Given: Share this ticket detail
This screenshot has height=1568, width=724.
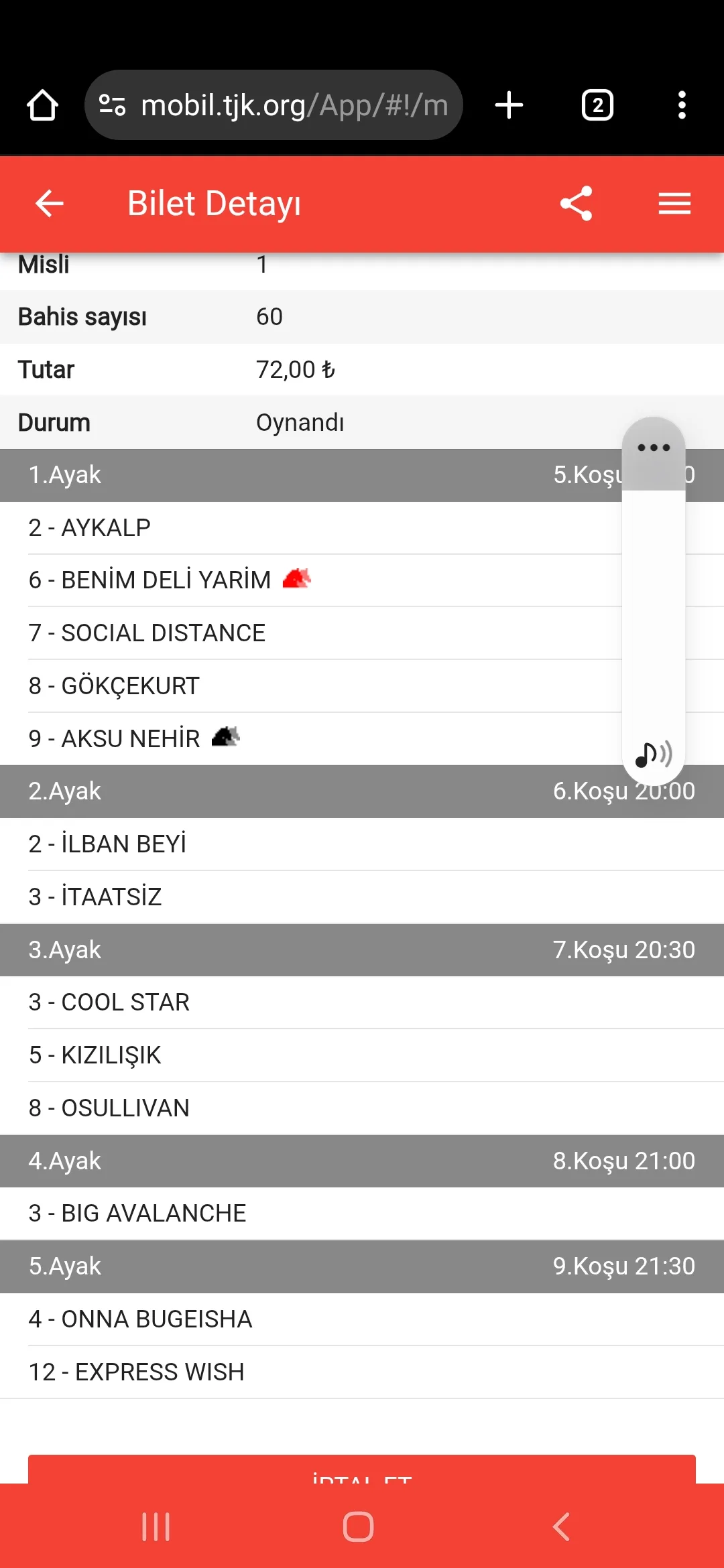Looking at the screenshot, I should (x=577, y=204).
